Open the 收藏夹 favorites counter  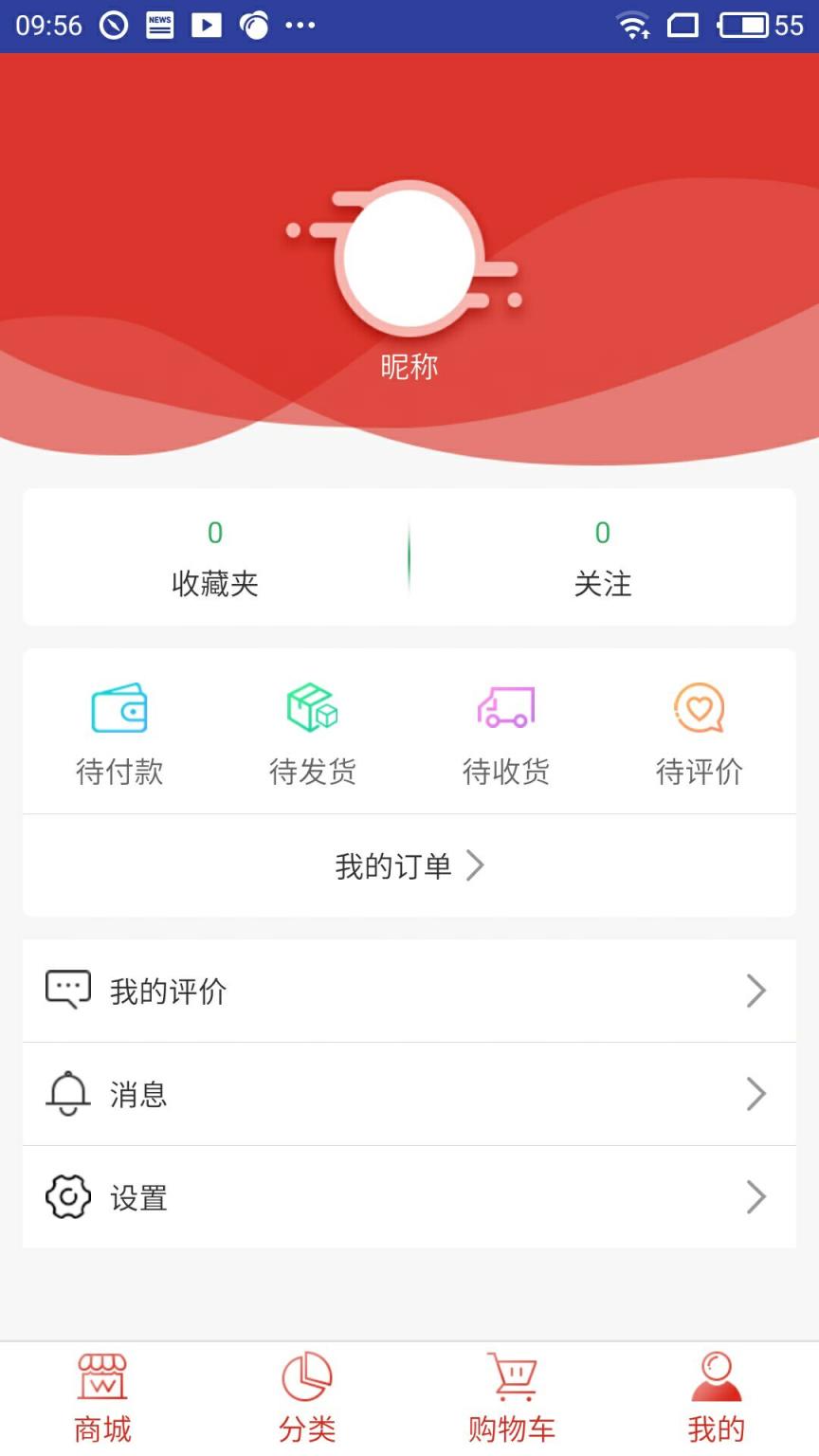point(214,559)
